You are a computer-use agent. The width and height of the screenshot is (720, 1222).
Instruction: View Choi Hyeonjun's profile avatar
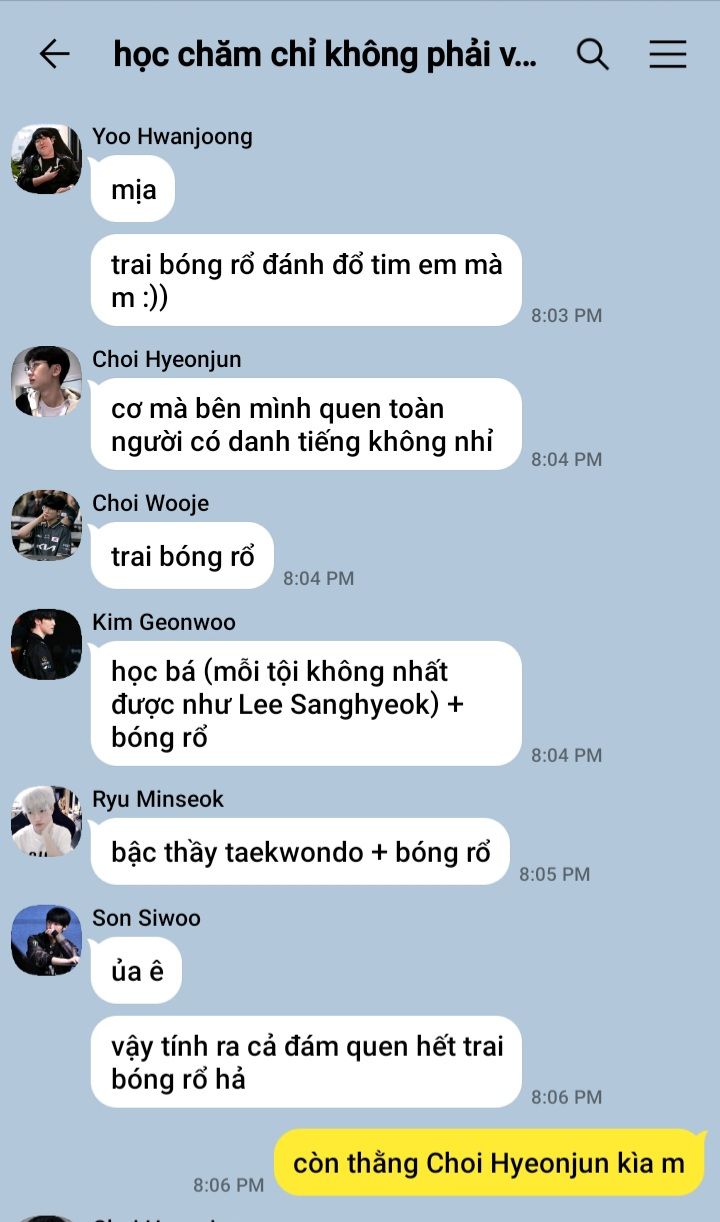click(46, 381)
